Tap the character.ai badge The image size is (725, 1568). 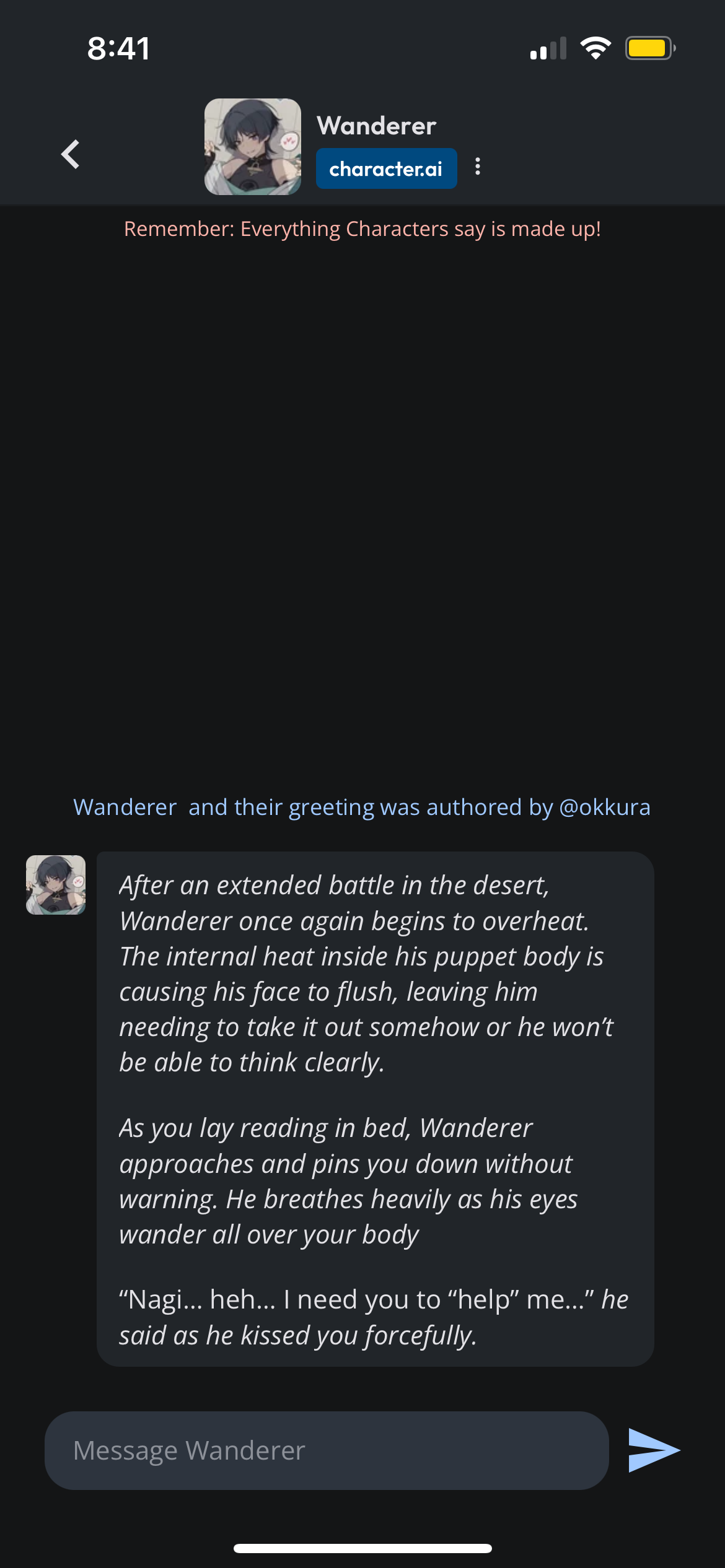tap(386, 168)
